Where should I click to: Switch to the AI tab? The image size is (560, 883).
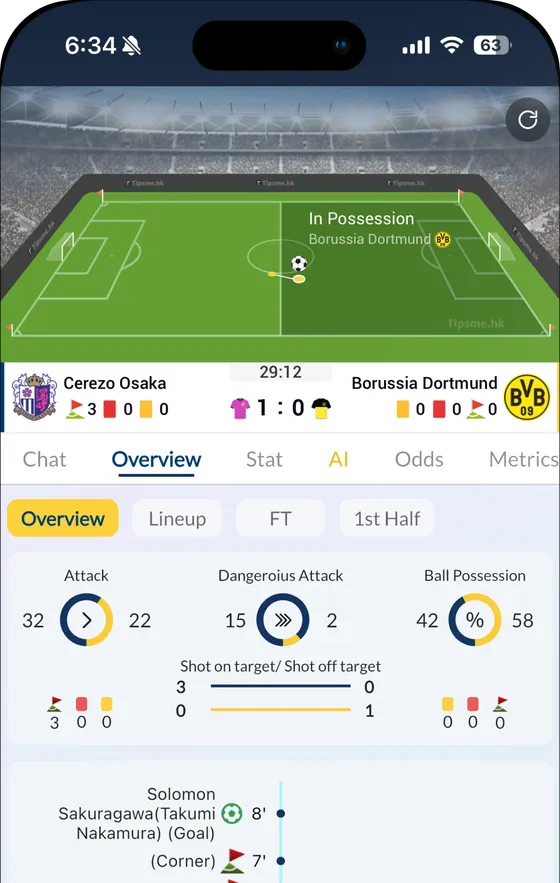339,460
